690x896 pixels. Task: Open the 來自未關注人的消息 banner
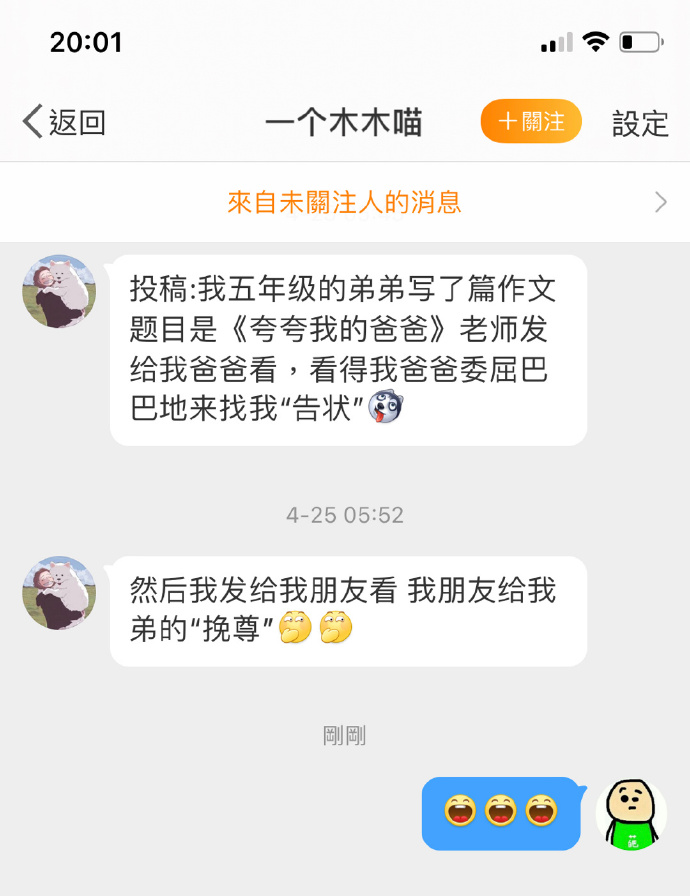click(x=345, y=203)
